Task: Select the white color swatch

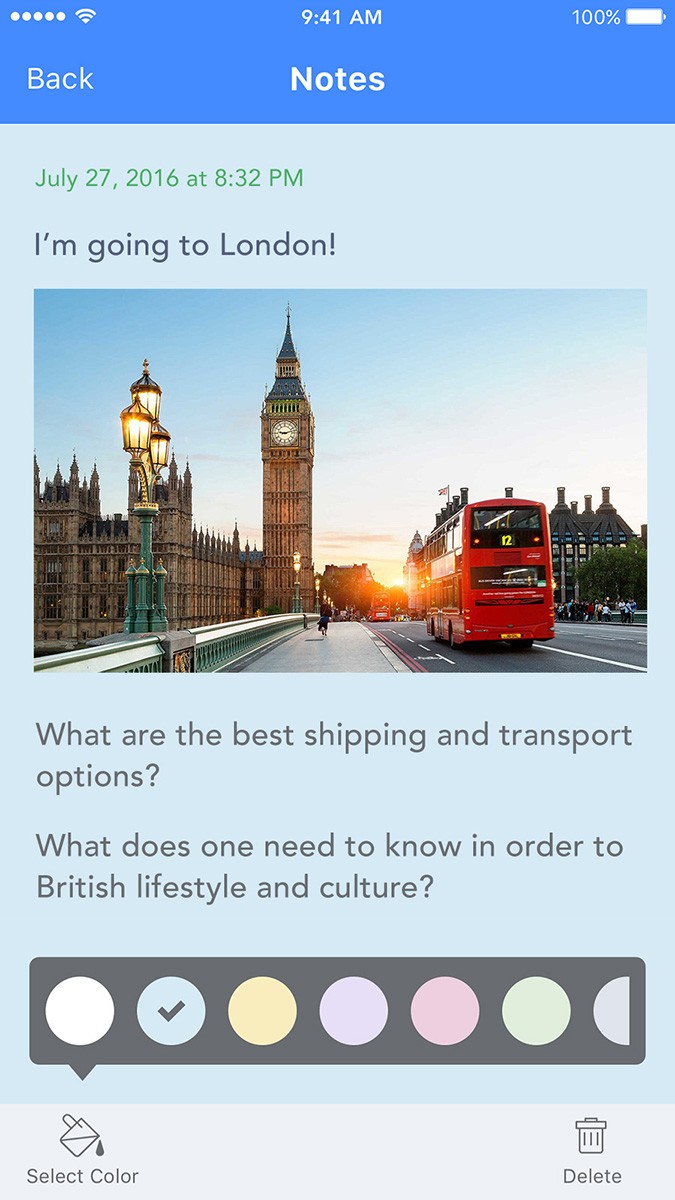Action: 80,1011
